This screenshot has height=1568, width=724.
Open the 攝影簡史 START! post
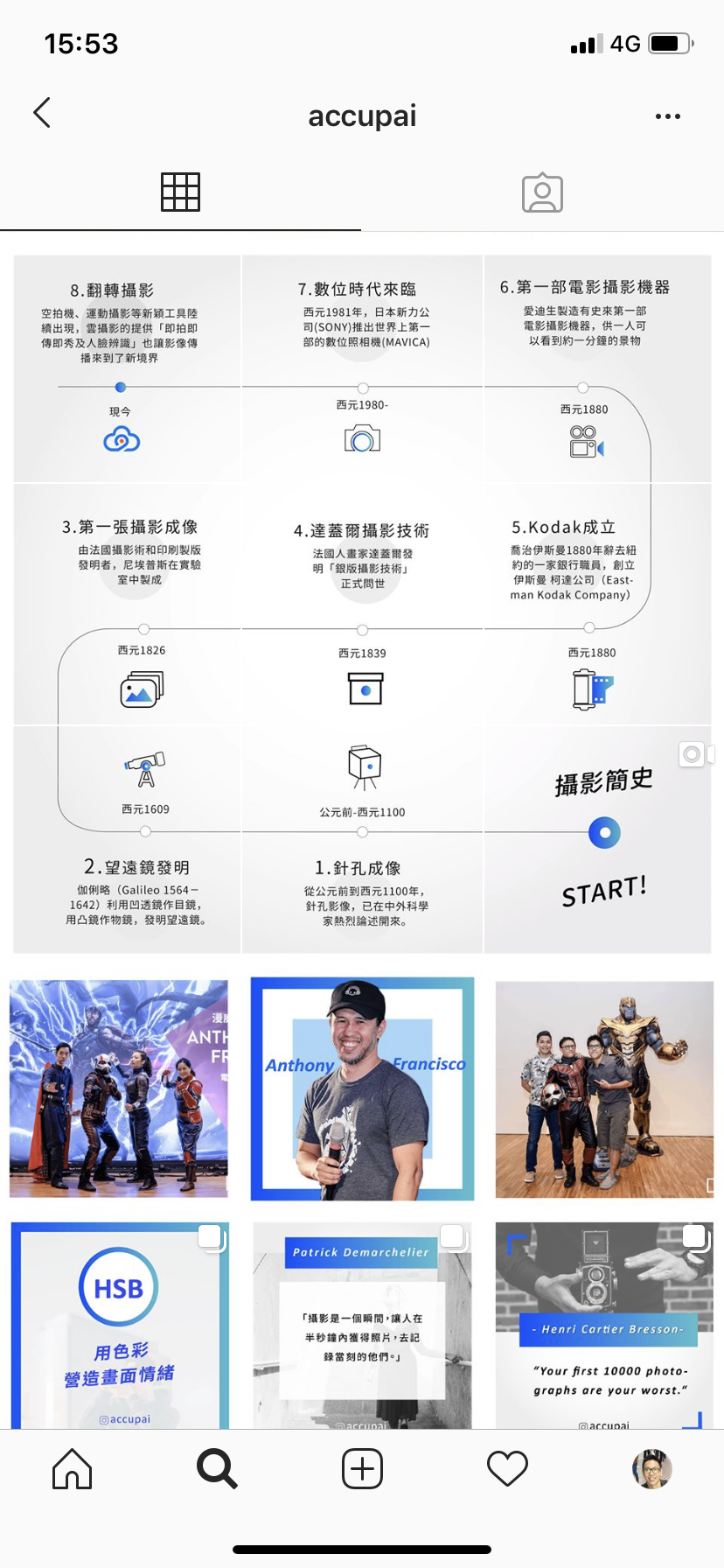pos(597,840)
